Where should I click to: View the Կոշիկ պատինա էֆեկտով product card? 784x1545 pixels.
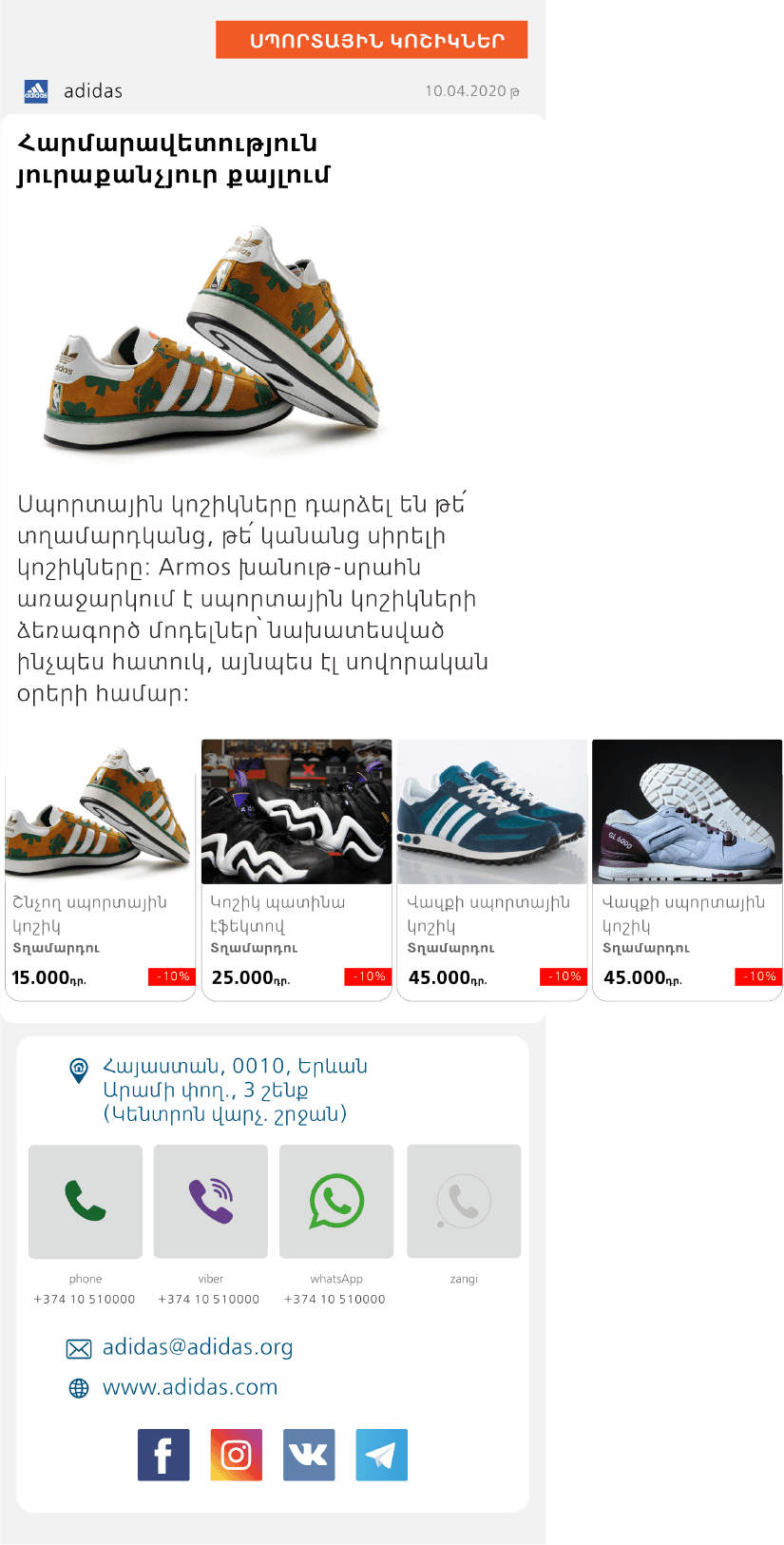click(296, 870)
